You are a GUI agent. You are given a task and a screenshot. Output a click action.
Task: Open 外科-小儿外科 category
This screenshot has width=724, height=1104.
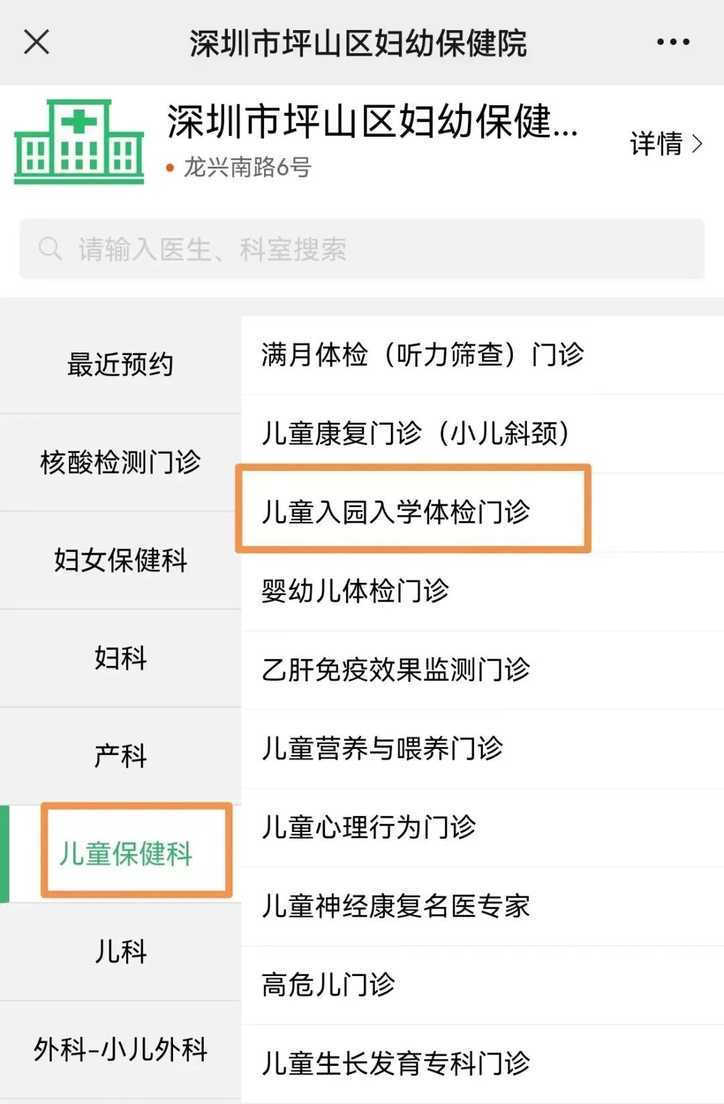pos(120,1050)
